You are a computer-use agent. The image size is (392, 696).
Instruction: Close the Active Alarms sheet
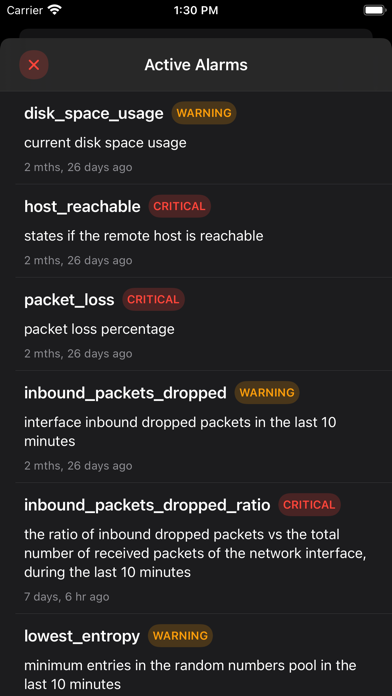[x=34, y=65]
